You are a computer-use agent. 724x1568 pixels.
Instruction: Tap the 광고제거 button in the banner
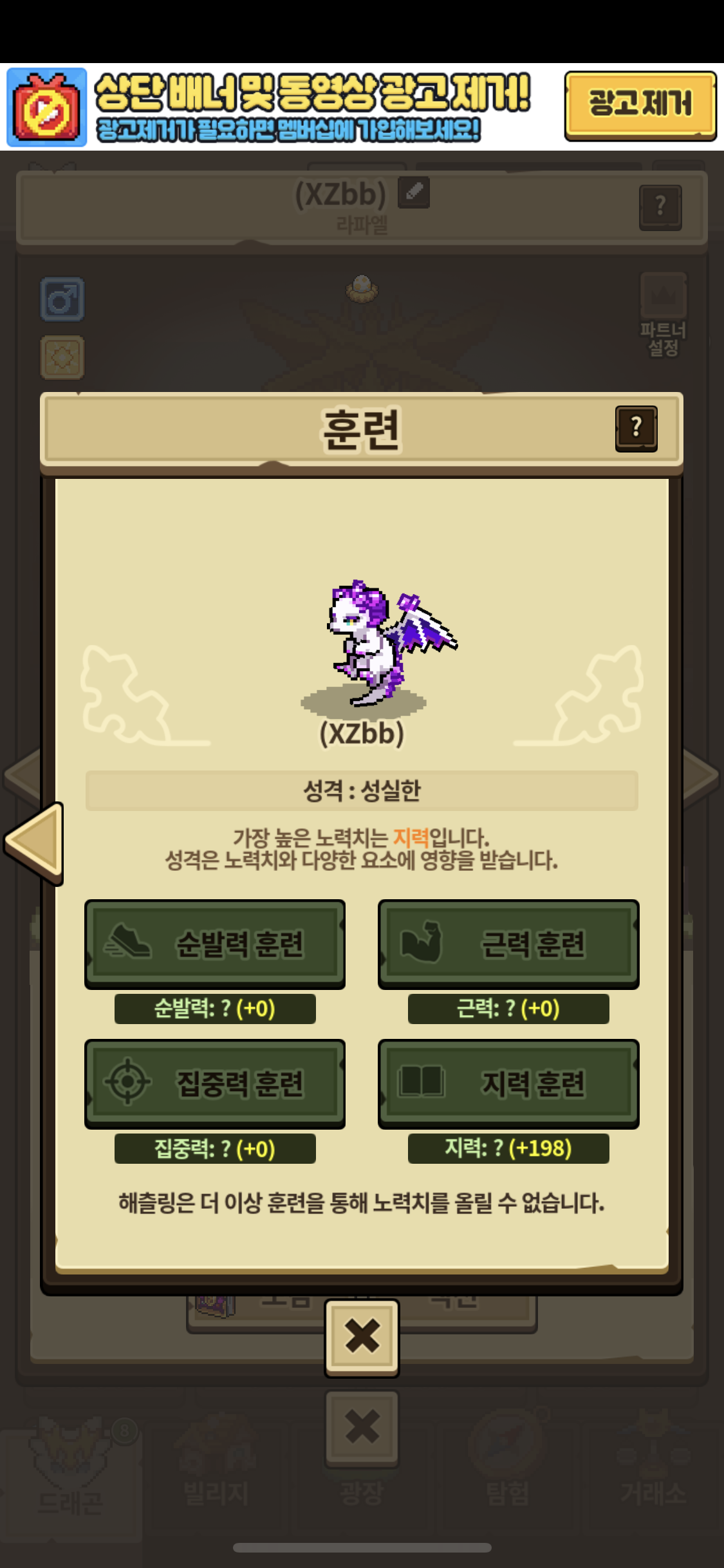pyautogui.click(x=640, y=106)
